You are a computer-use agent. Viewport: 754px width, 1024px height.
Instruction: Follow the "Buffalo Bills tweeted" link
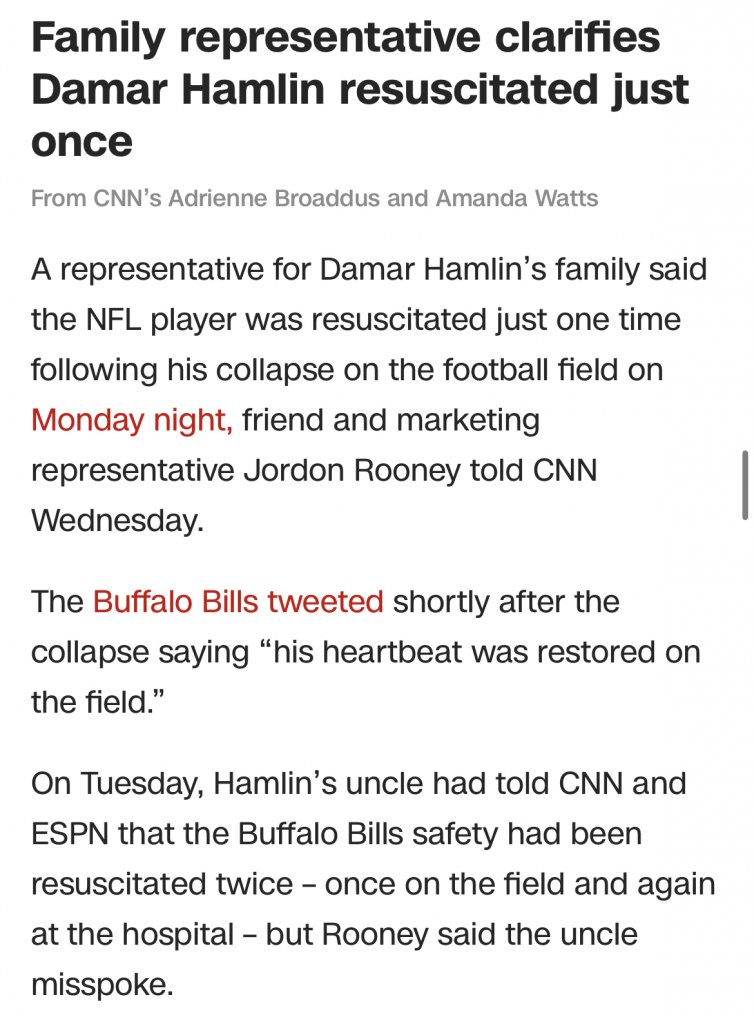coord(238,602)
